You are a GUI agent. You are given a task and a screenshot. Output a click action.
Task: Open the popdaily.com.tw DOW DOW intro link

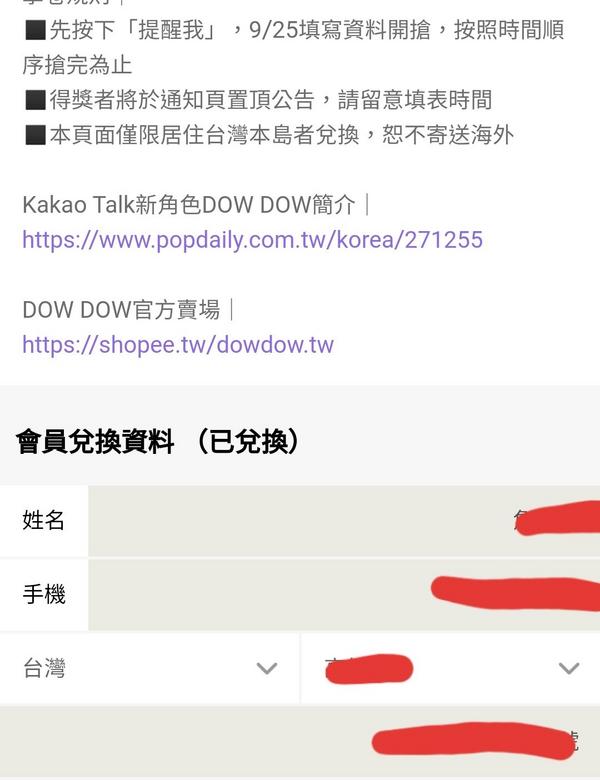click(x=252, y=240)
